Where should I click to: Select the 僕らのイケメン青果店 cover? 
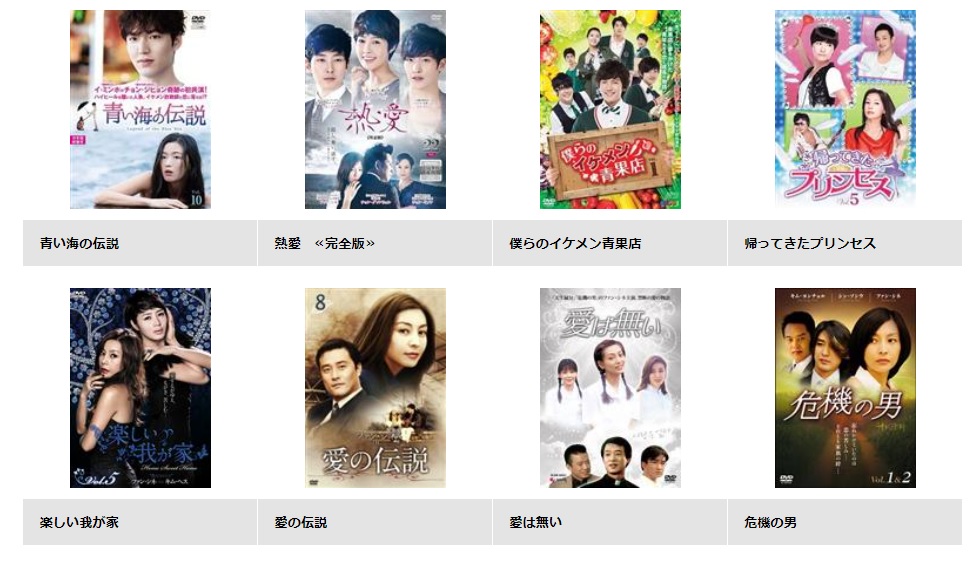[x=610, y=109]
